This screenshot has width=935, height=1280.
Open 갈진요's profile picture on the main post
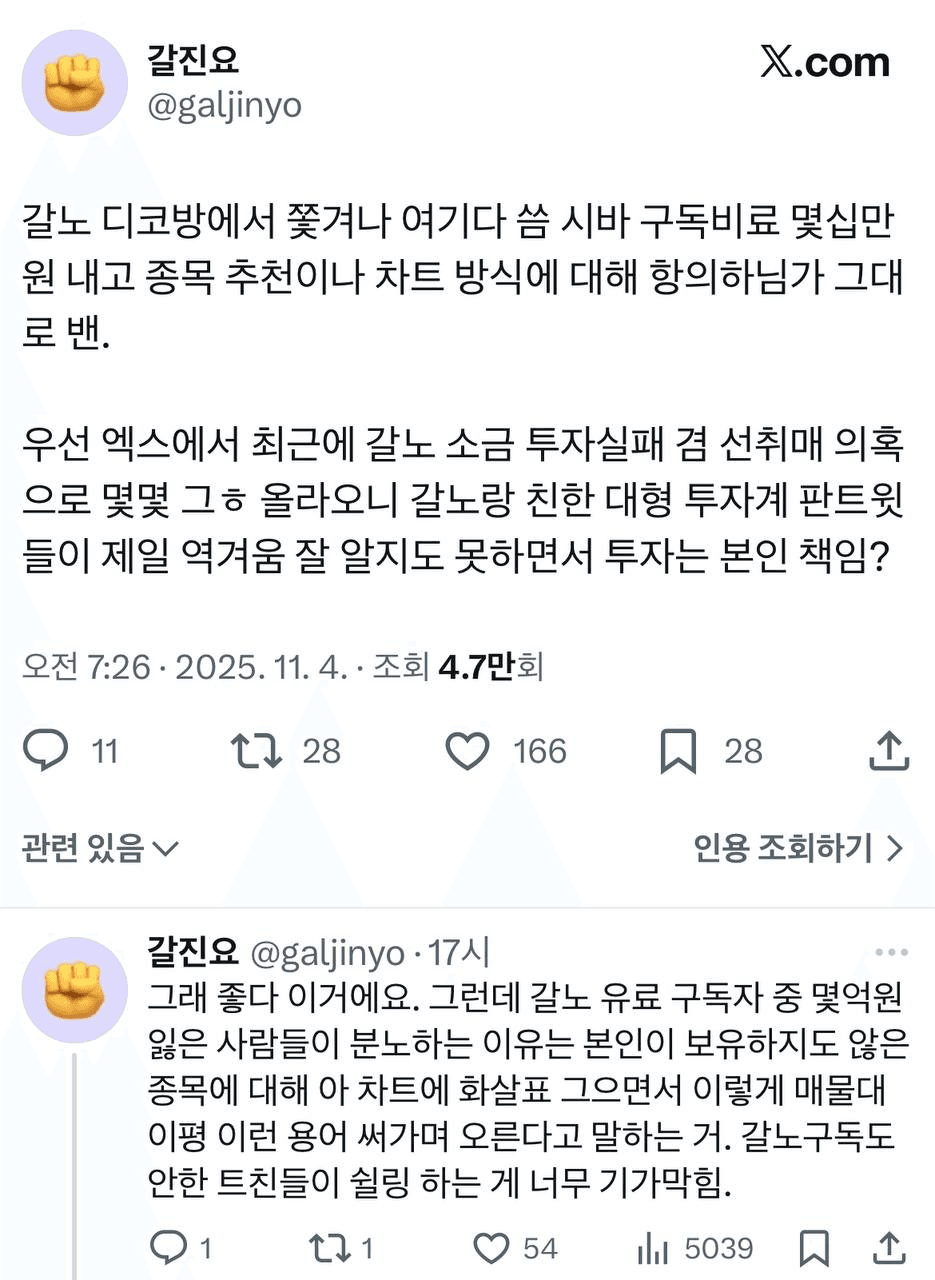[x=74, y=82]
